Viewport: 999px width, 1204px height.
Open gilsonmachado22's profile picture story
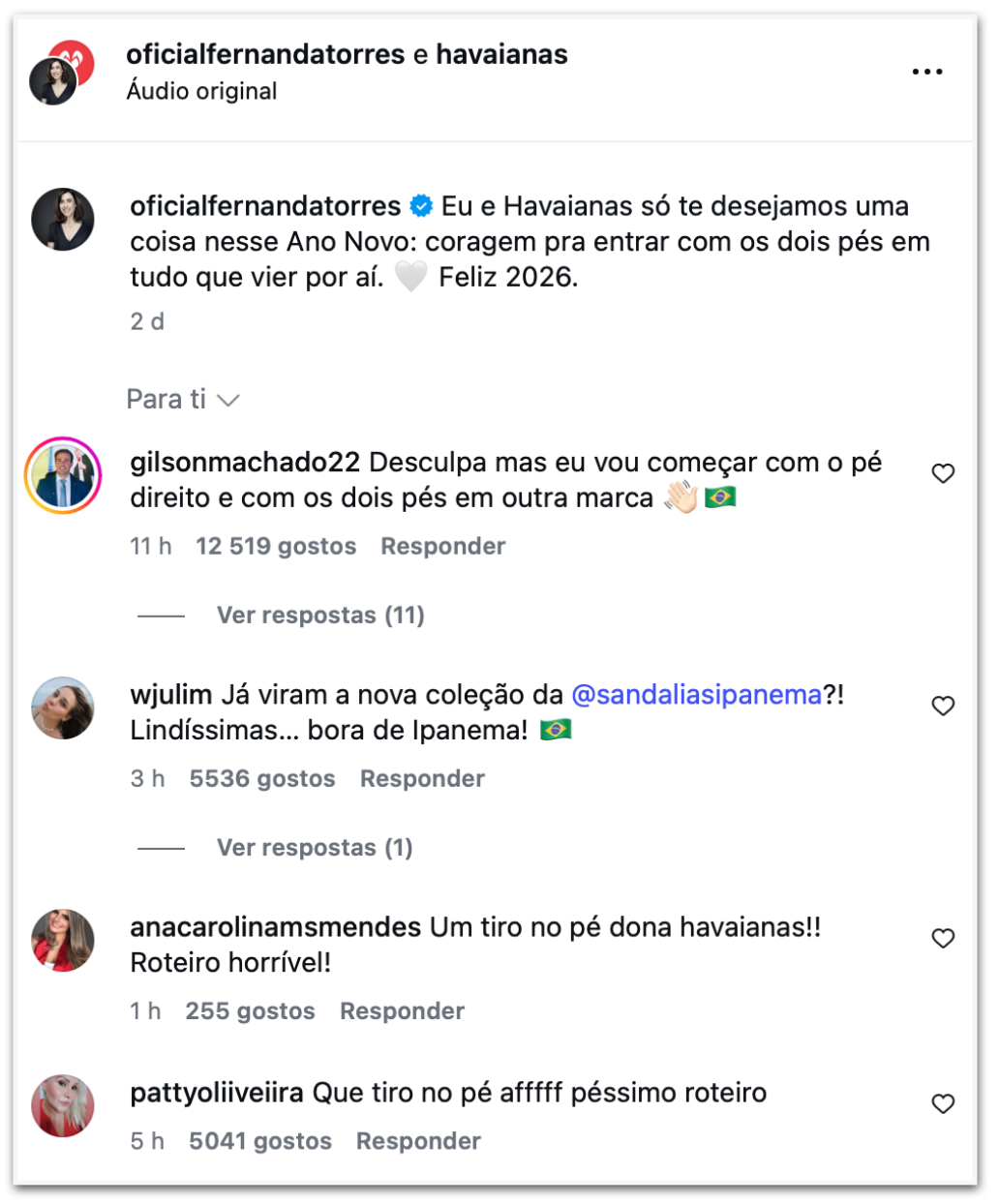point(63,475)
